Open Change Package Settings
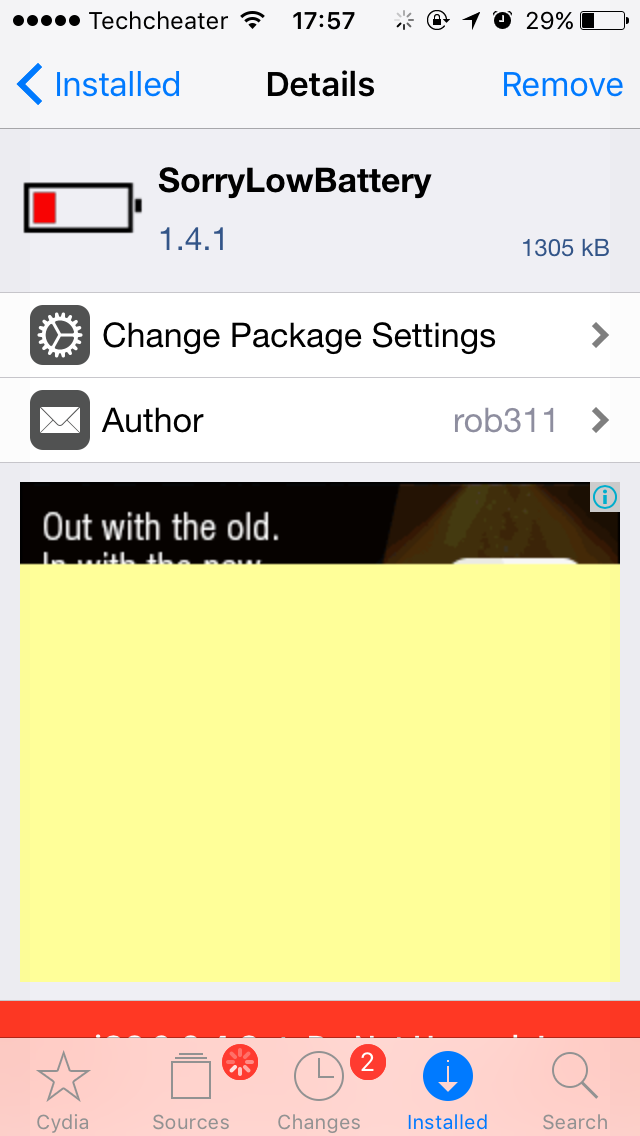This screenshot has width=640, height=1136. pos(320,335)
